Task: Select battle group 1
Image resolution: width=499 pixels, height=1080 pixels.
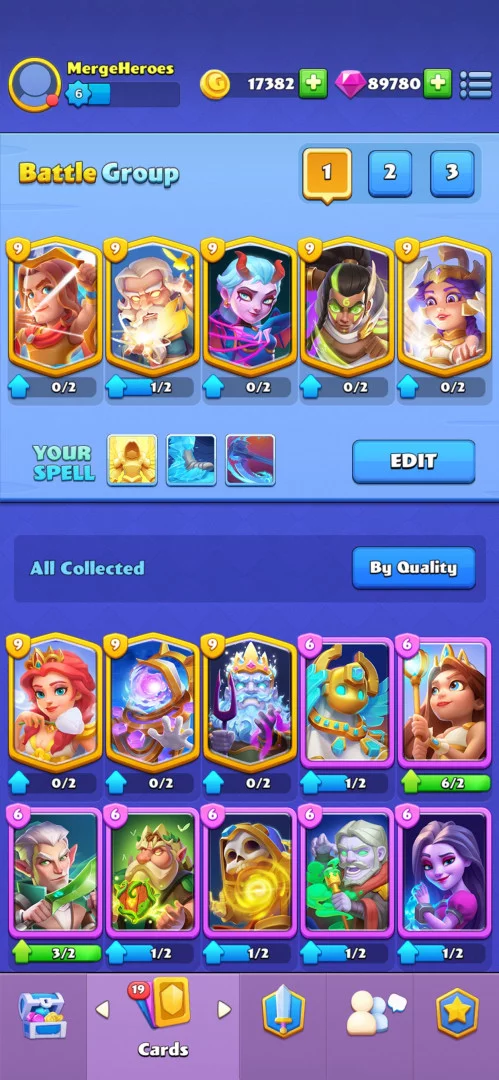Action: pyautogui.click(x=327, y=173)
